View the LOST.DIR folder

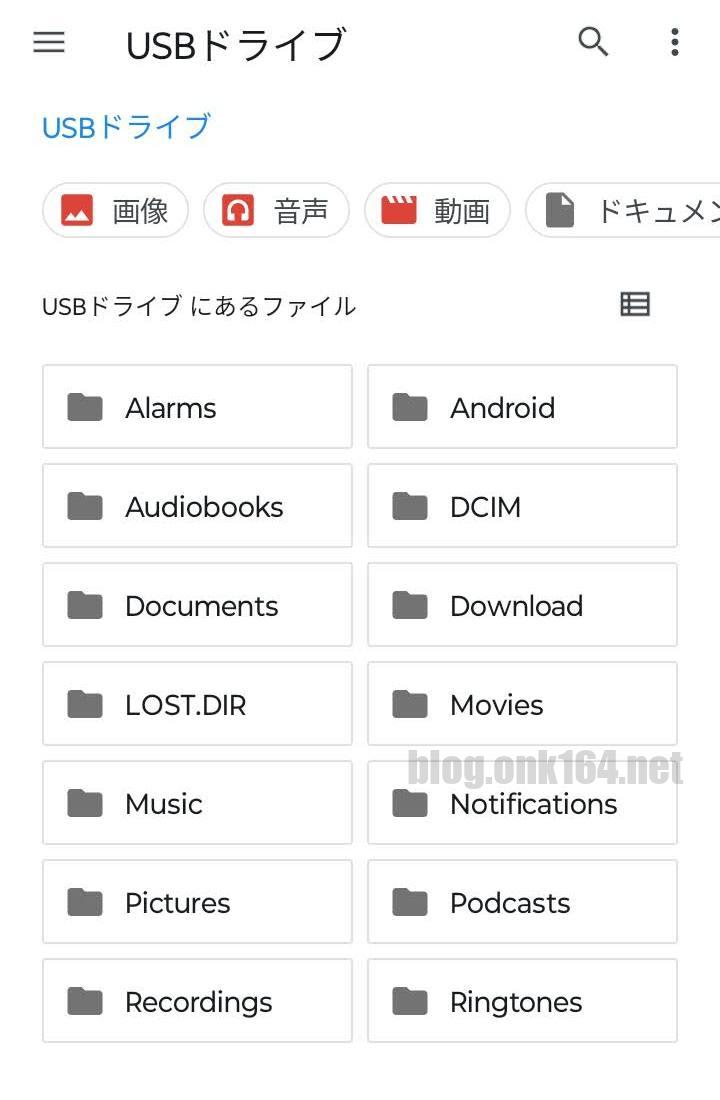(x=197, y=704)
